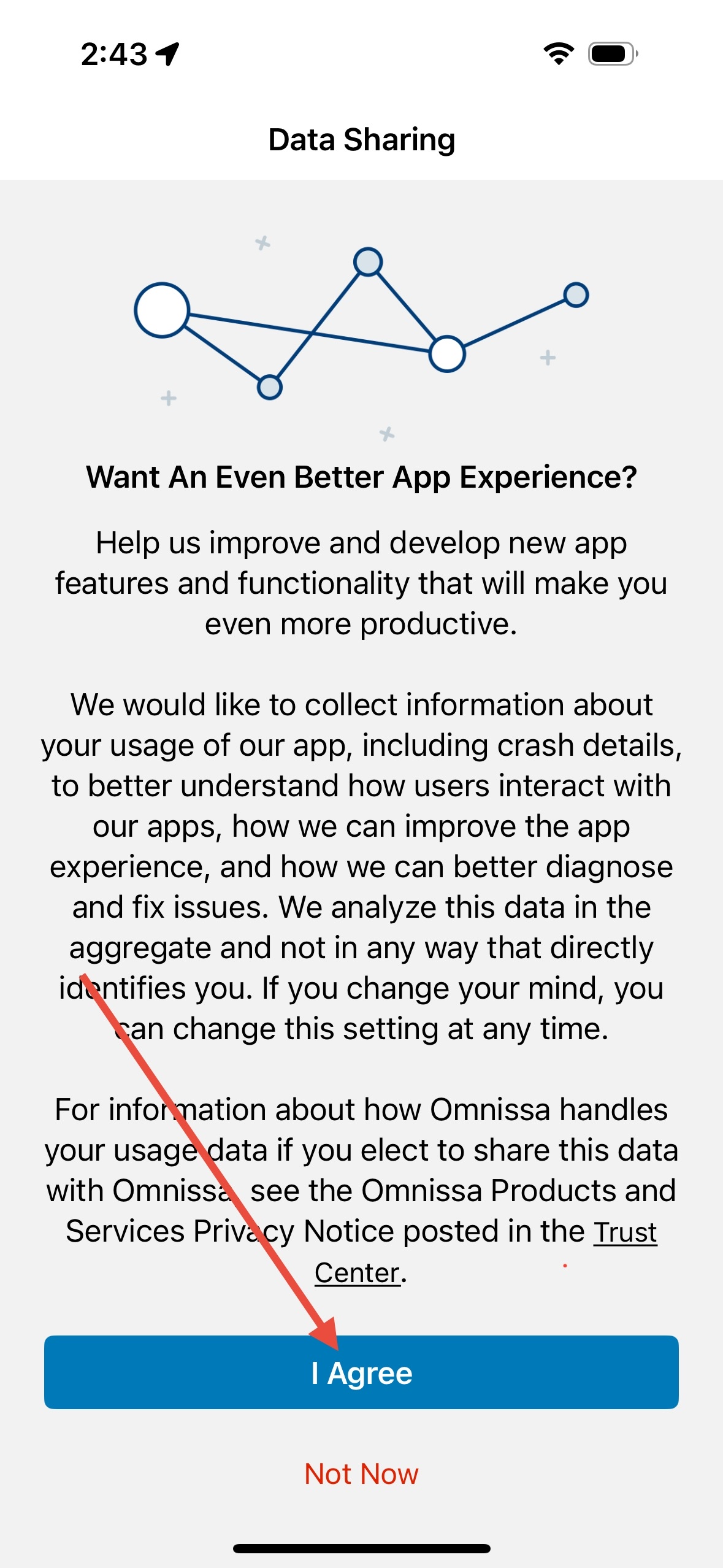Decline data sharing with Not Now
The image size is (723, 1568).
pyautogui.click(x=361, y=1474)
